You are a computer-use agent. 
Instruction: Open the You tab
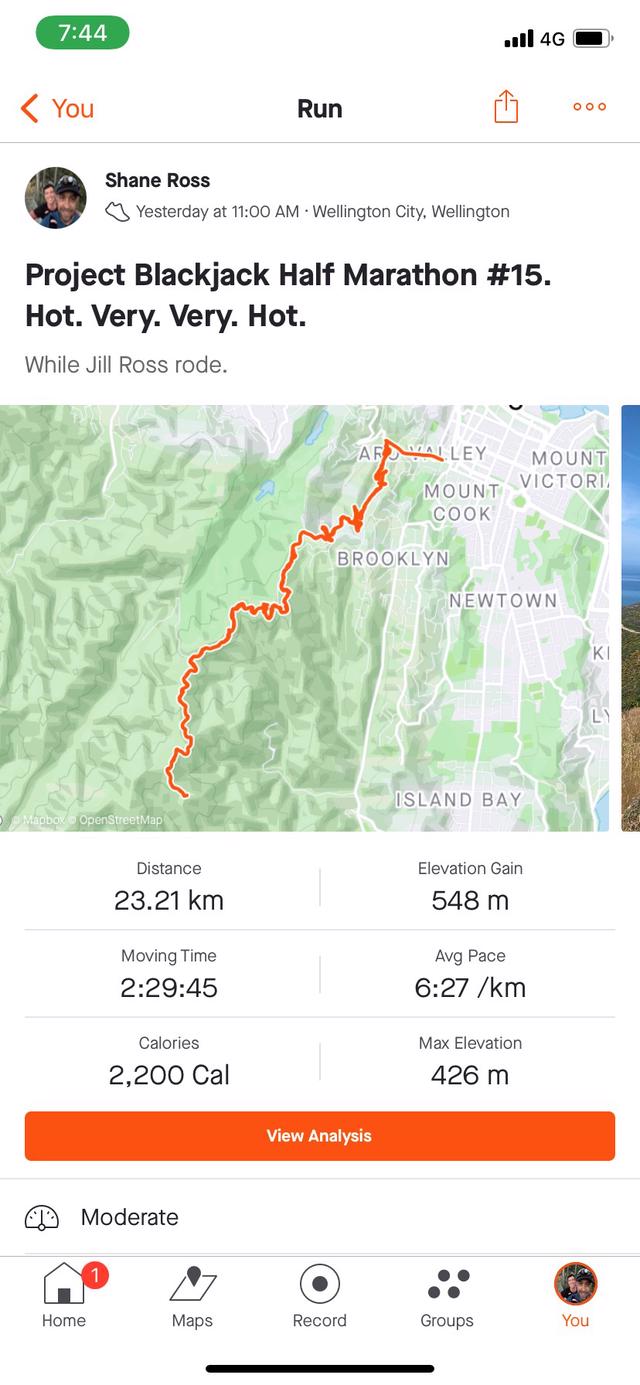coord(575,1295)
